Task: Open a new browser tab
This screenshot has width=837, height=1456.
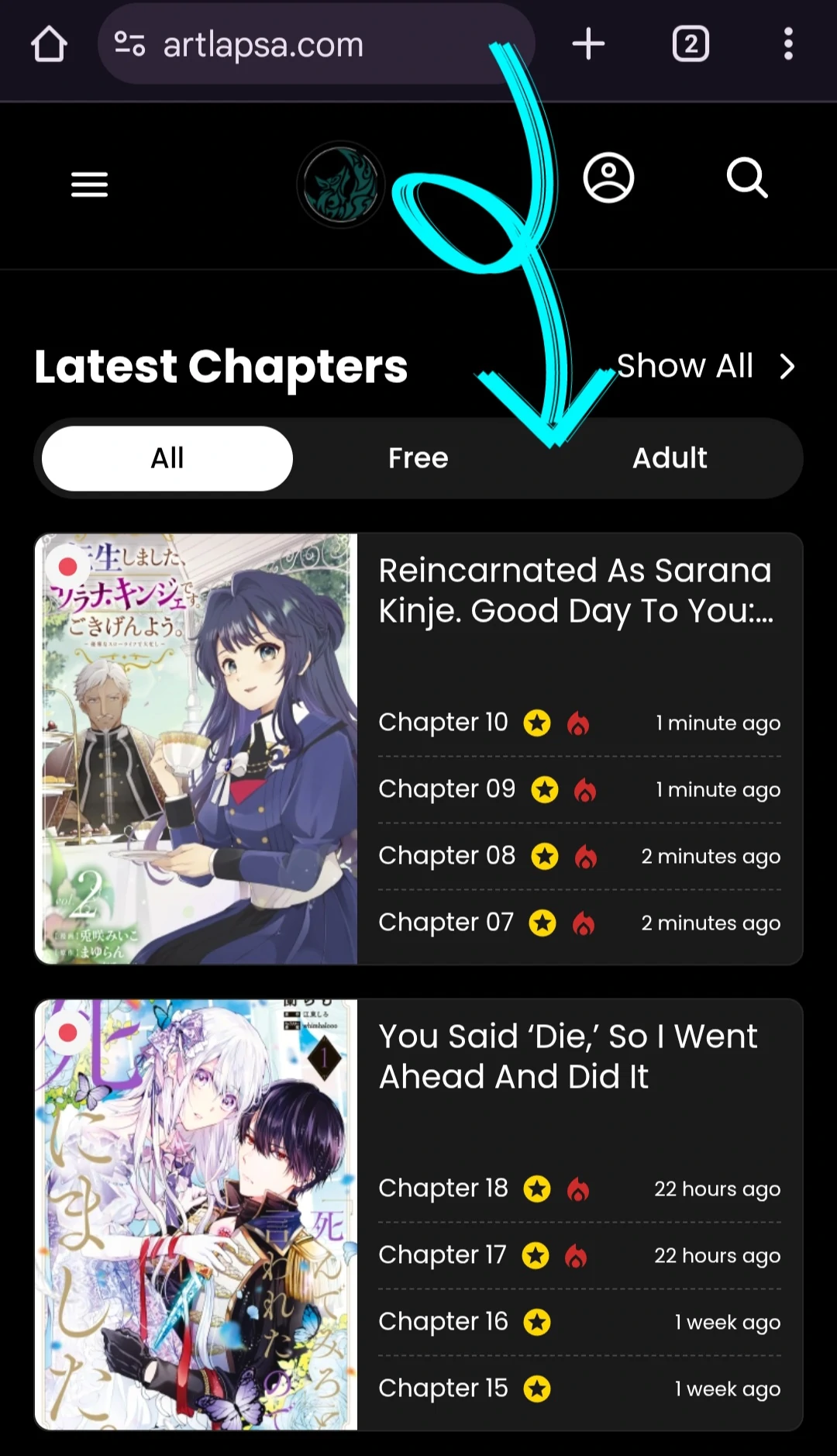Action: click(x=588, y=44)
